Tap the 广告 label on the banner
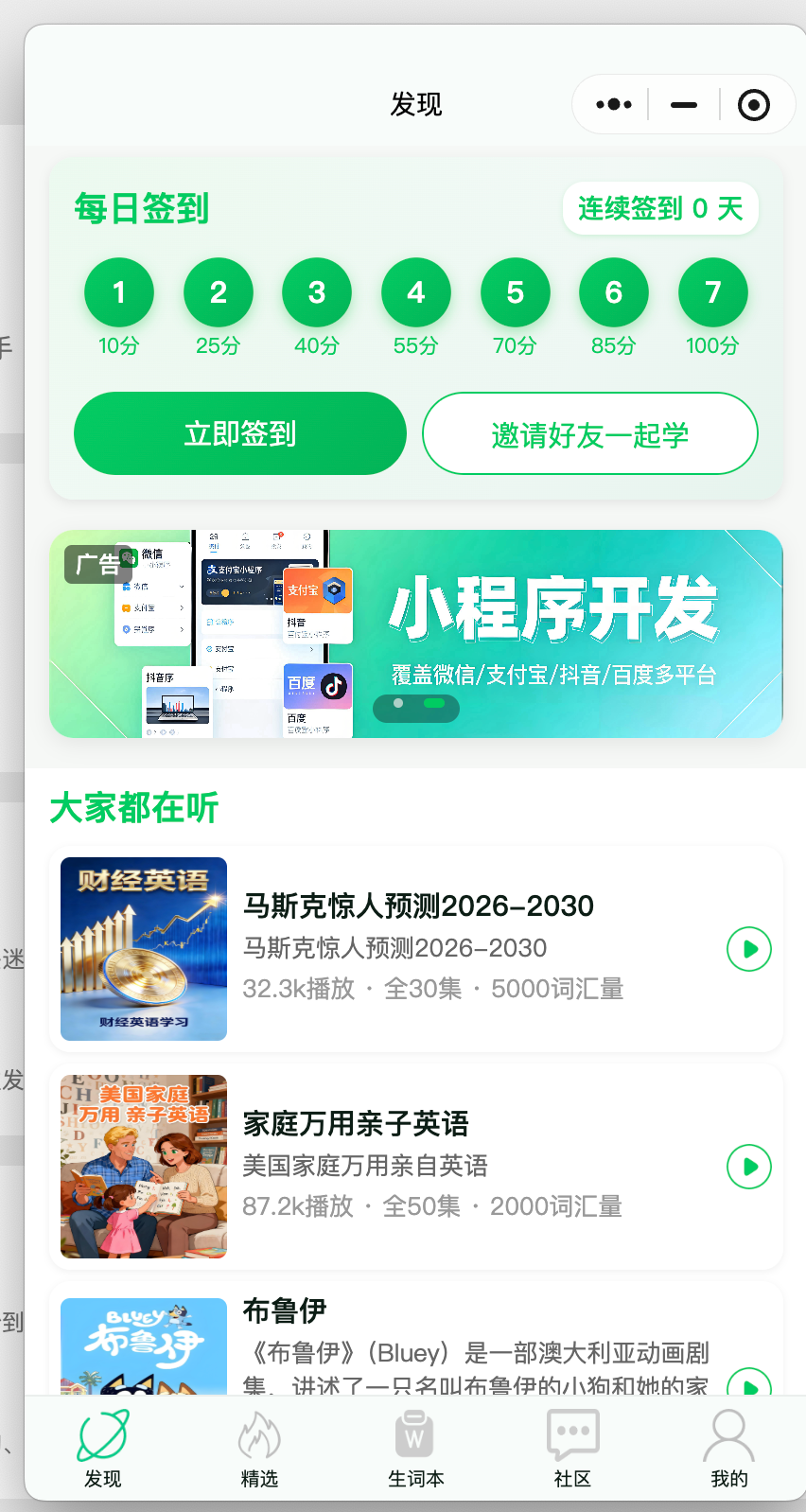Viewport: 806px width, 1512px height. click(x=99, y=563)
